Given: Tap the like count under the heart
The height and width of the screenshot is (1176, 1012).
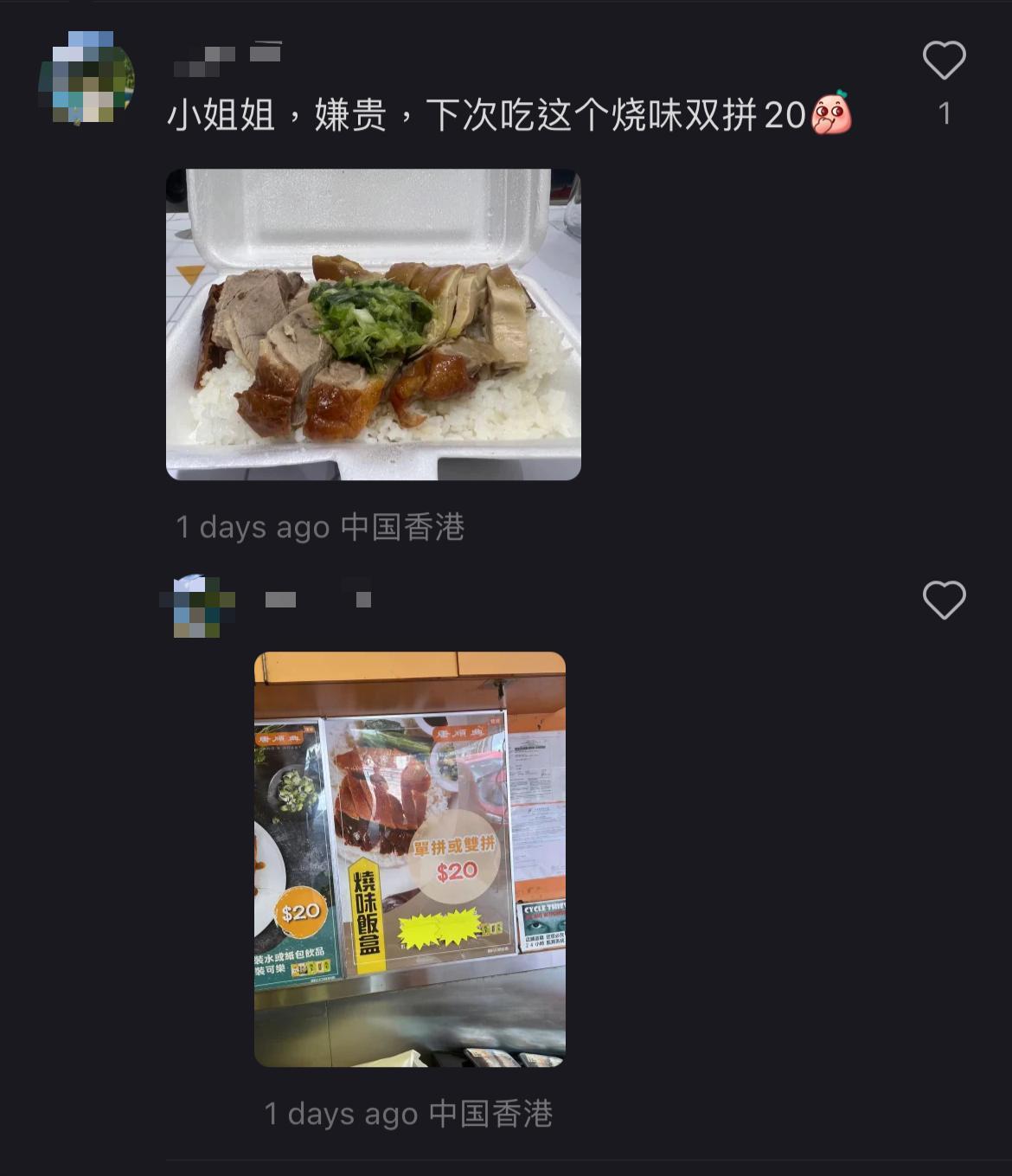Looking at the screenshot, I should coord(945,113).
